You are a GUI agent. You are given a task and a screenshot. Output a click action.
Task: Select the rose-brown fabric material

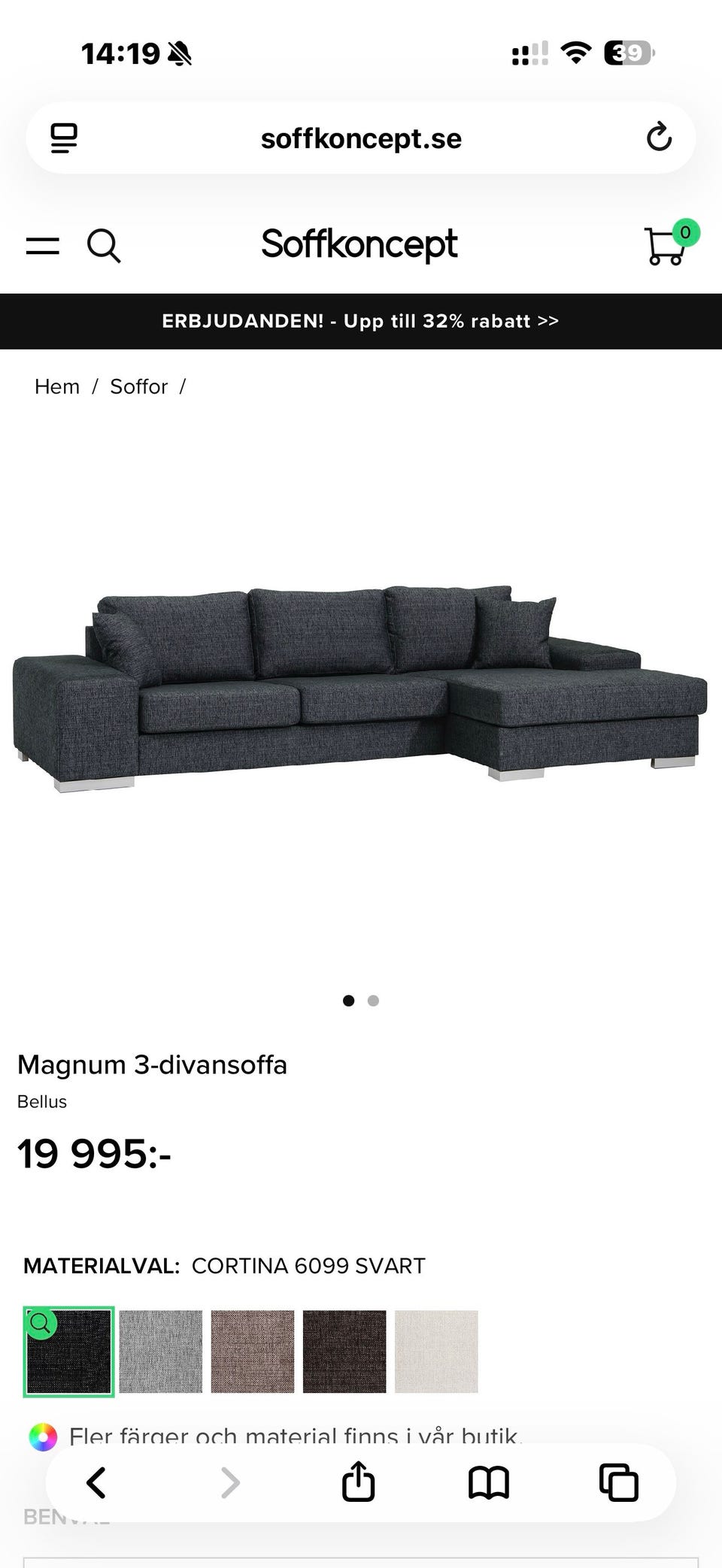click(x=253, y=1353)
